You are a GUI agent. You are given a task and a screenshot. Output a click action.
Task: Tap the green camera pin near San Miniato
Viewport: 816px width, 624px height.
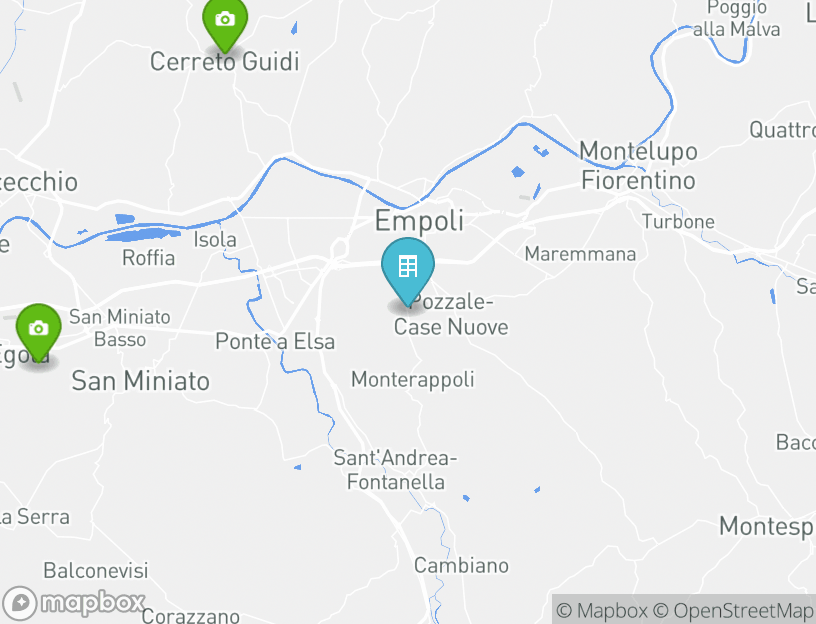(38, 330)
